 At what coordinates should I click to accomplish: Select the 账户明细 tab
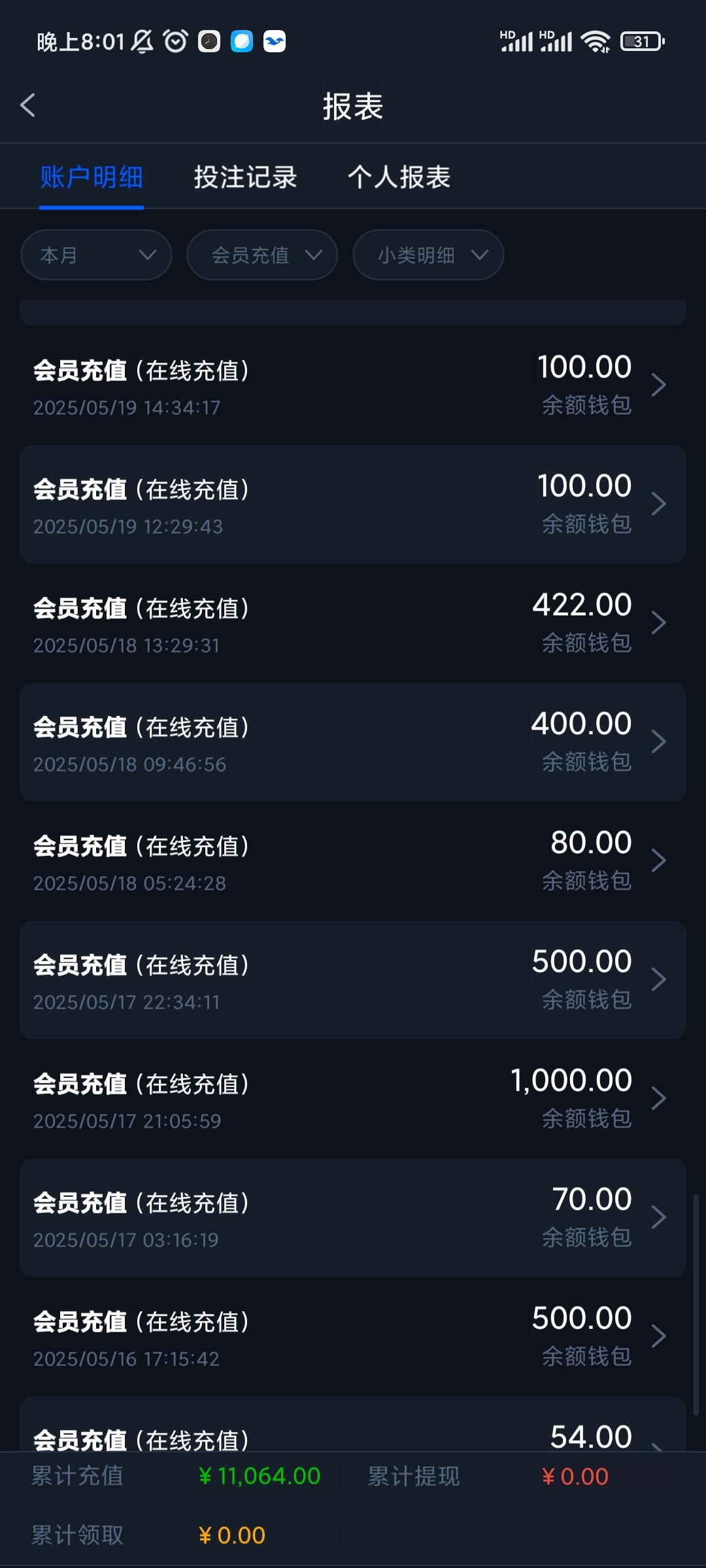tap(92, 177)
